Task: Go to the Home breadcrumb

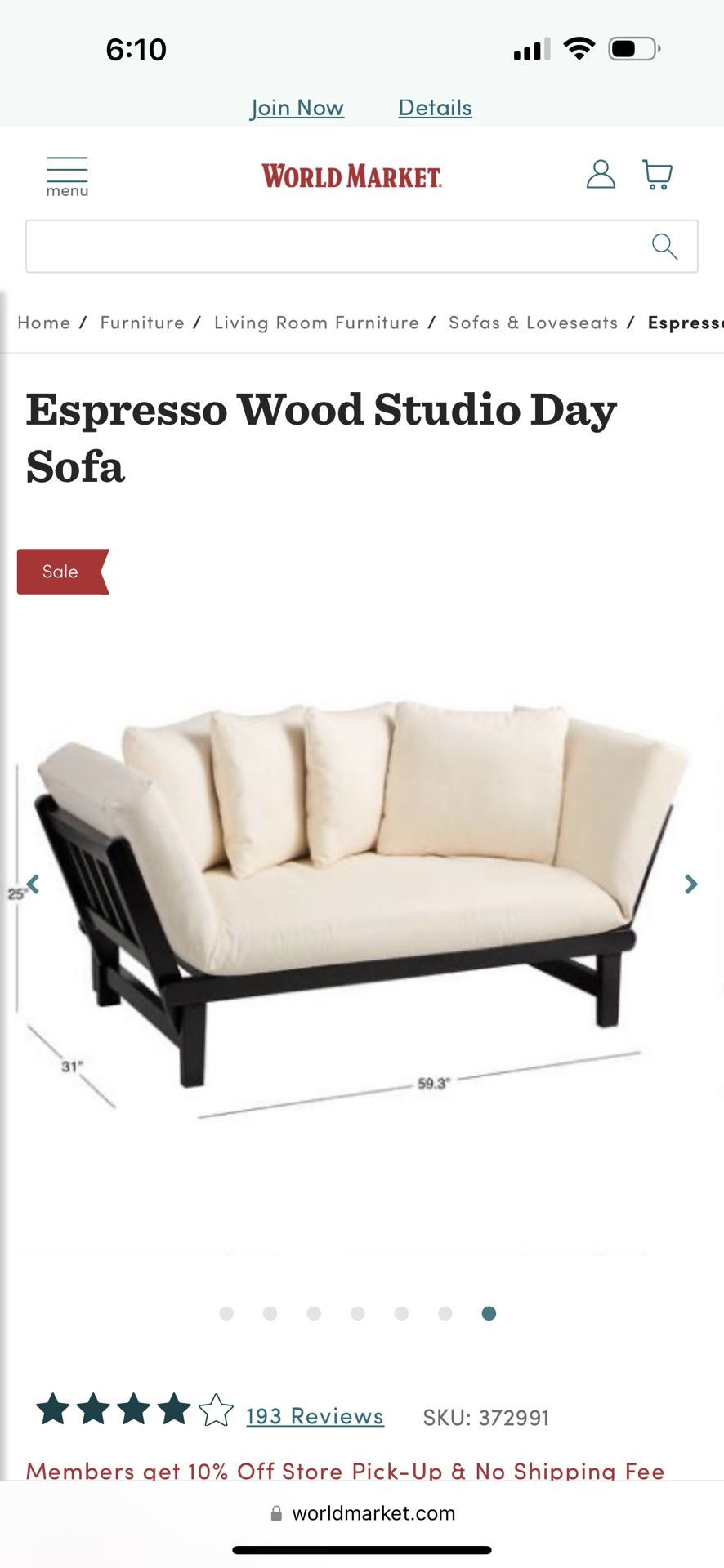Action: pos(44,323)
